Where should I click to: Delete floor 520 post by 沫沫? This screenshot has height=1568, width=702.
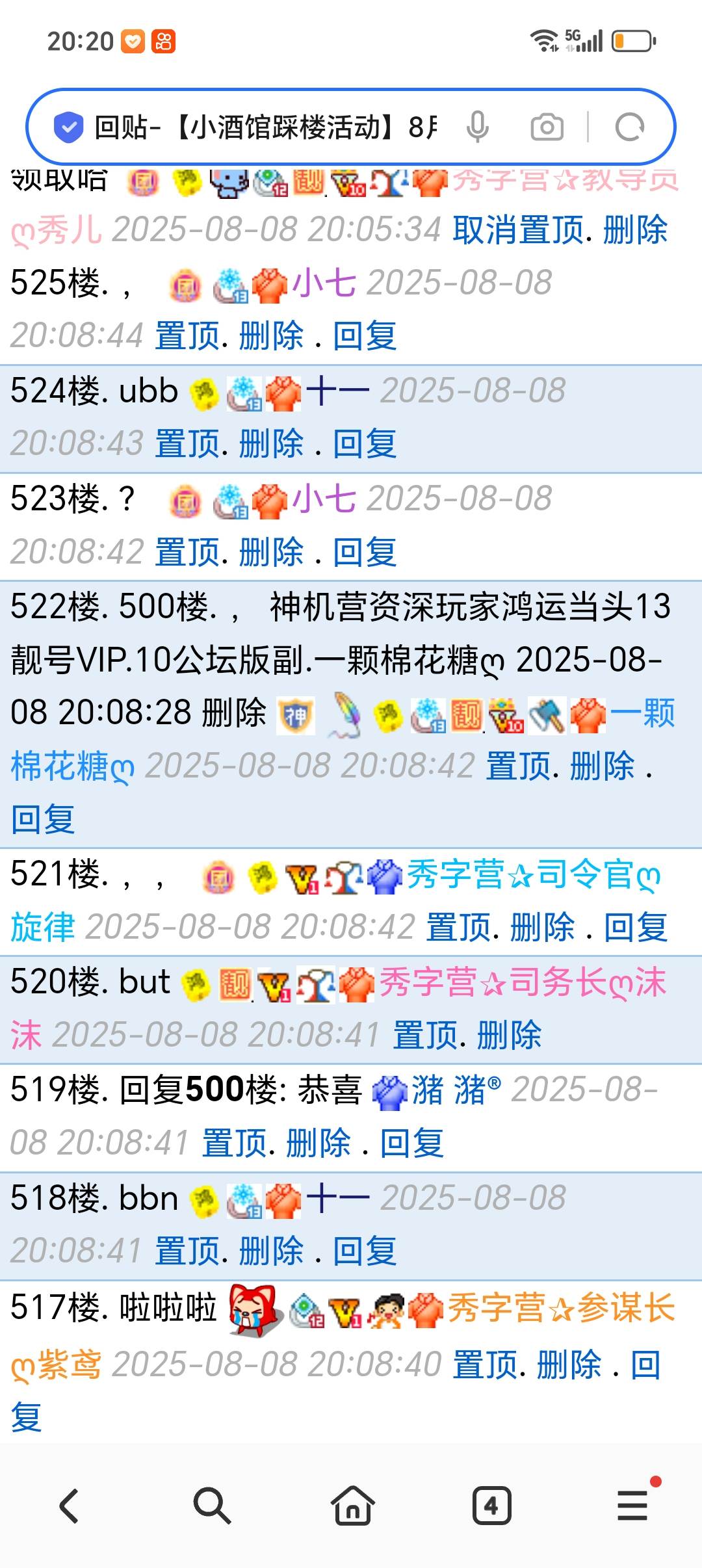[x=509, y=1035]
